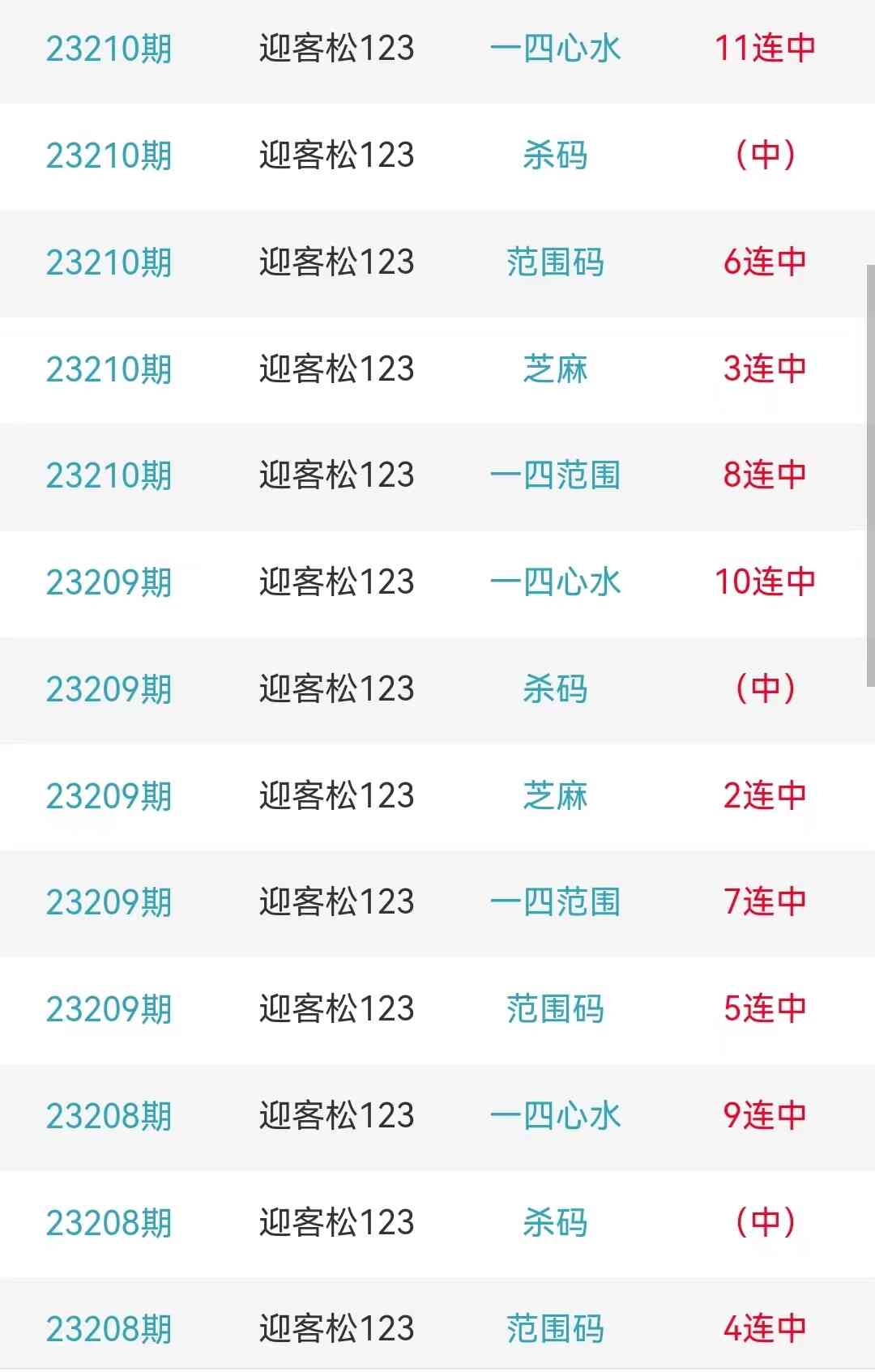875x1372 pixels.
Task: Open the 23209期 一四范围 row
Action: coord(555,902)
